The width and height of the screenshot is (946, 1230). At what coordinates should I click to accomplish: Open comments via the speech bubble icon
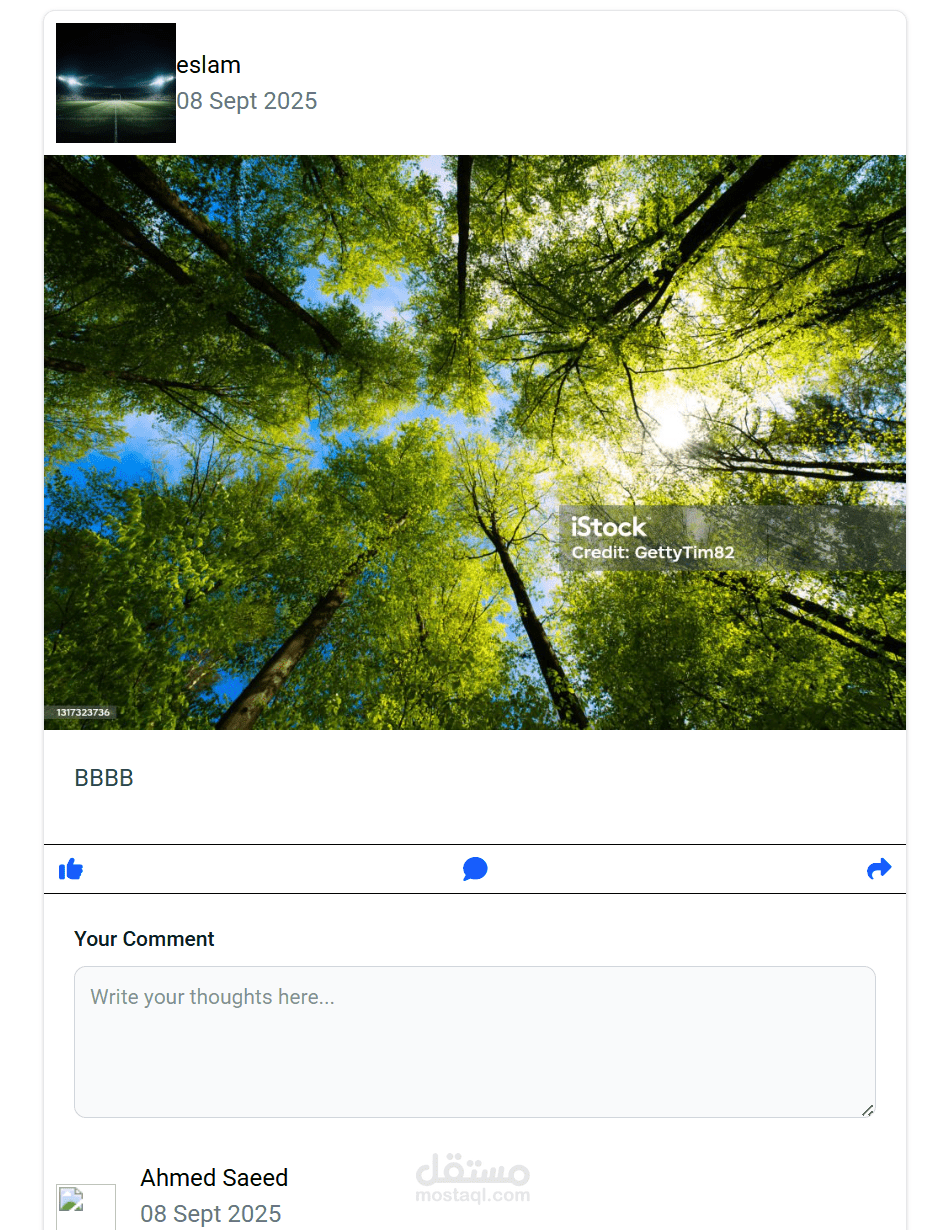point(475,869)
